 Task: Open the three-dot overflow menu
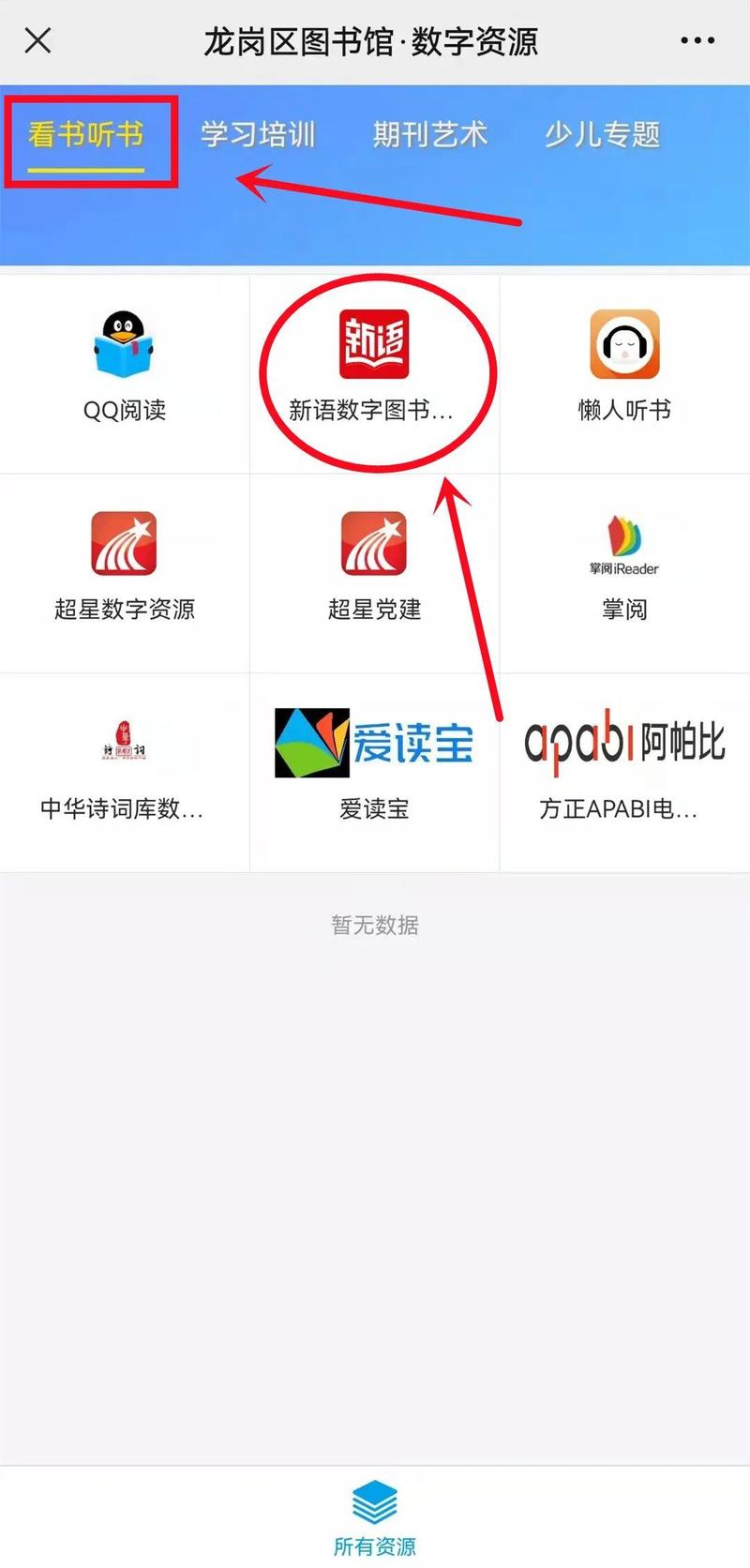(x=697, y=40)
